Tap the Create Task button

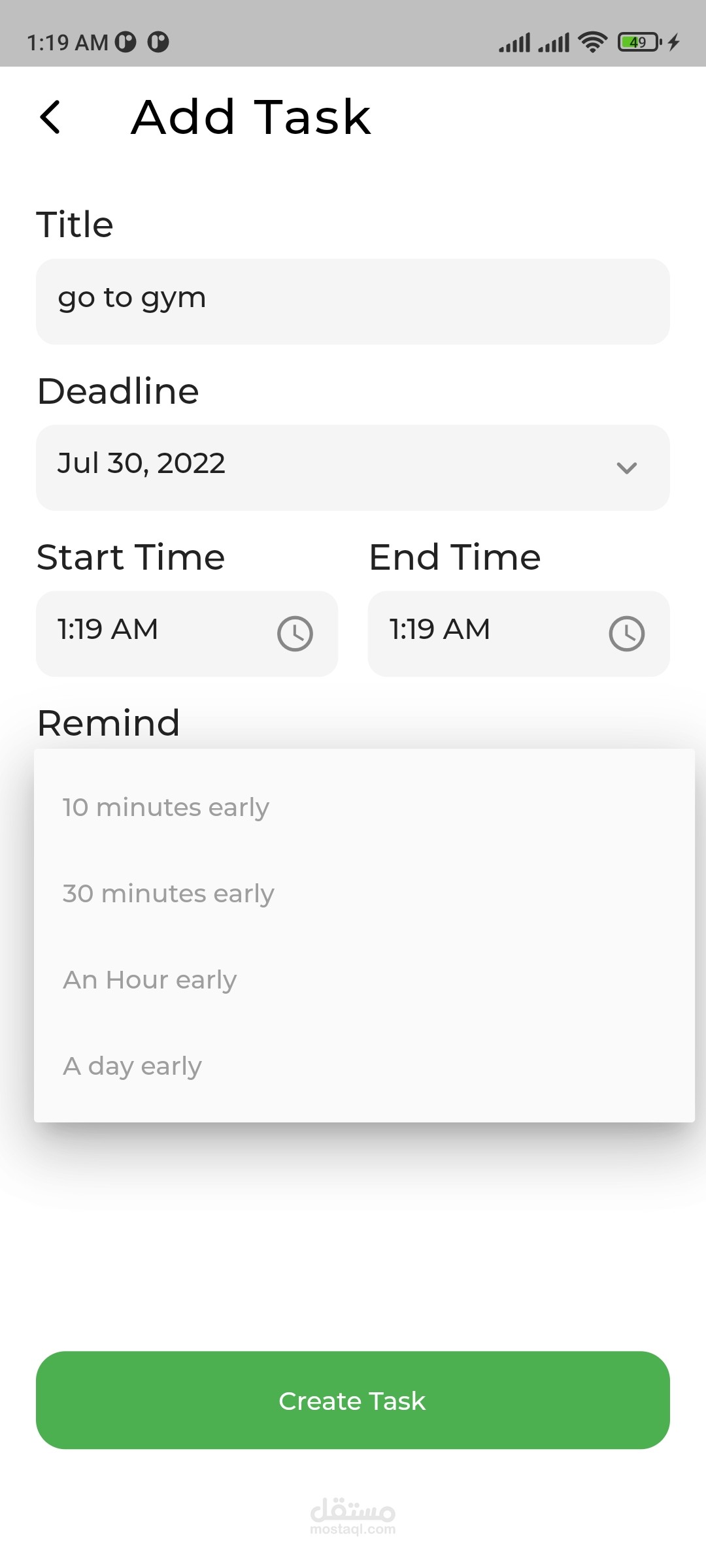tap(353, 1401)
